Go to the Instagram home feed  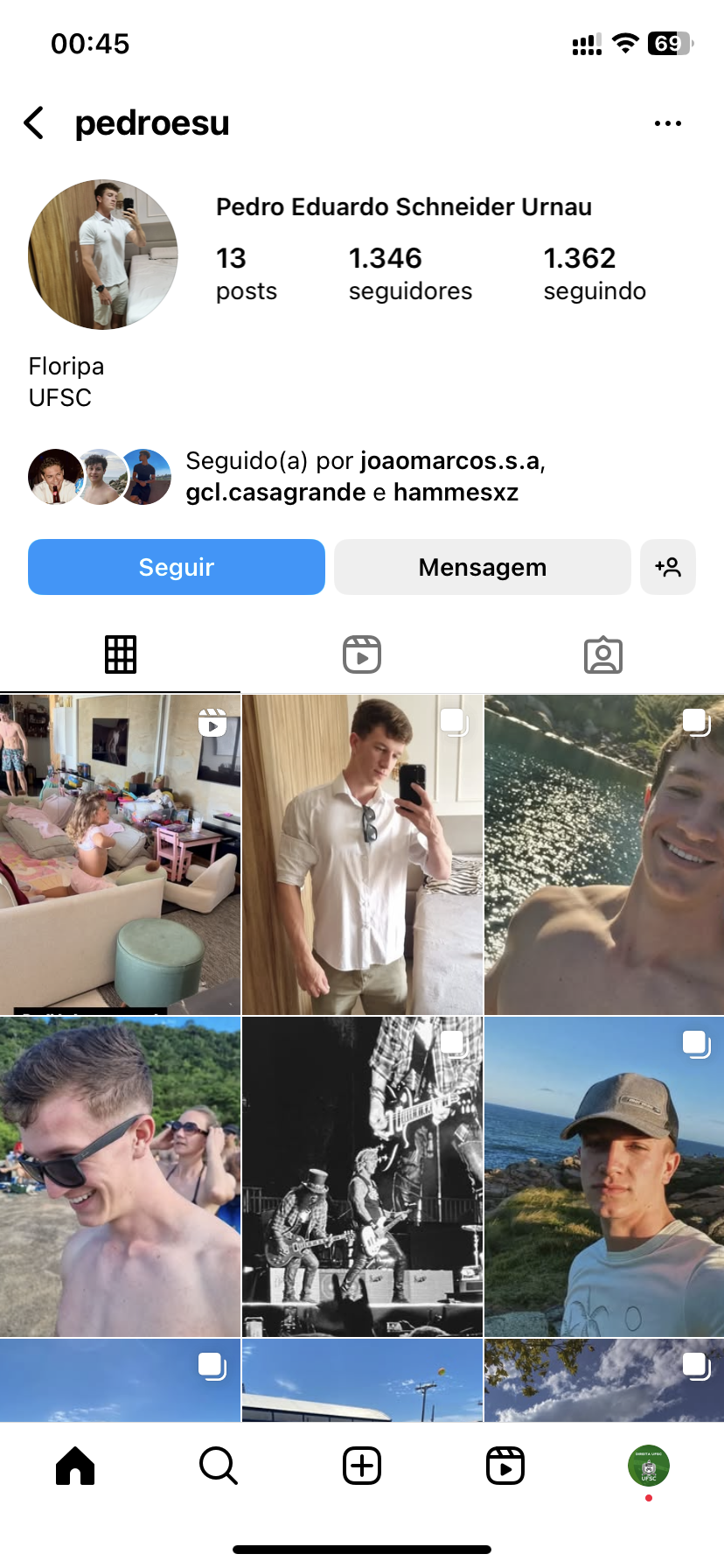click(x=75, y=1466)
